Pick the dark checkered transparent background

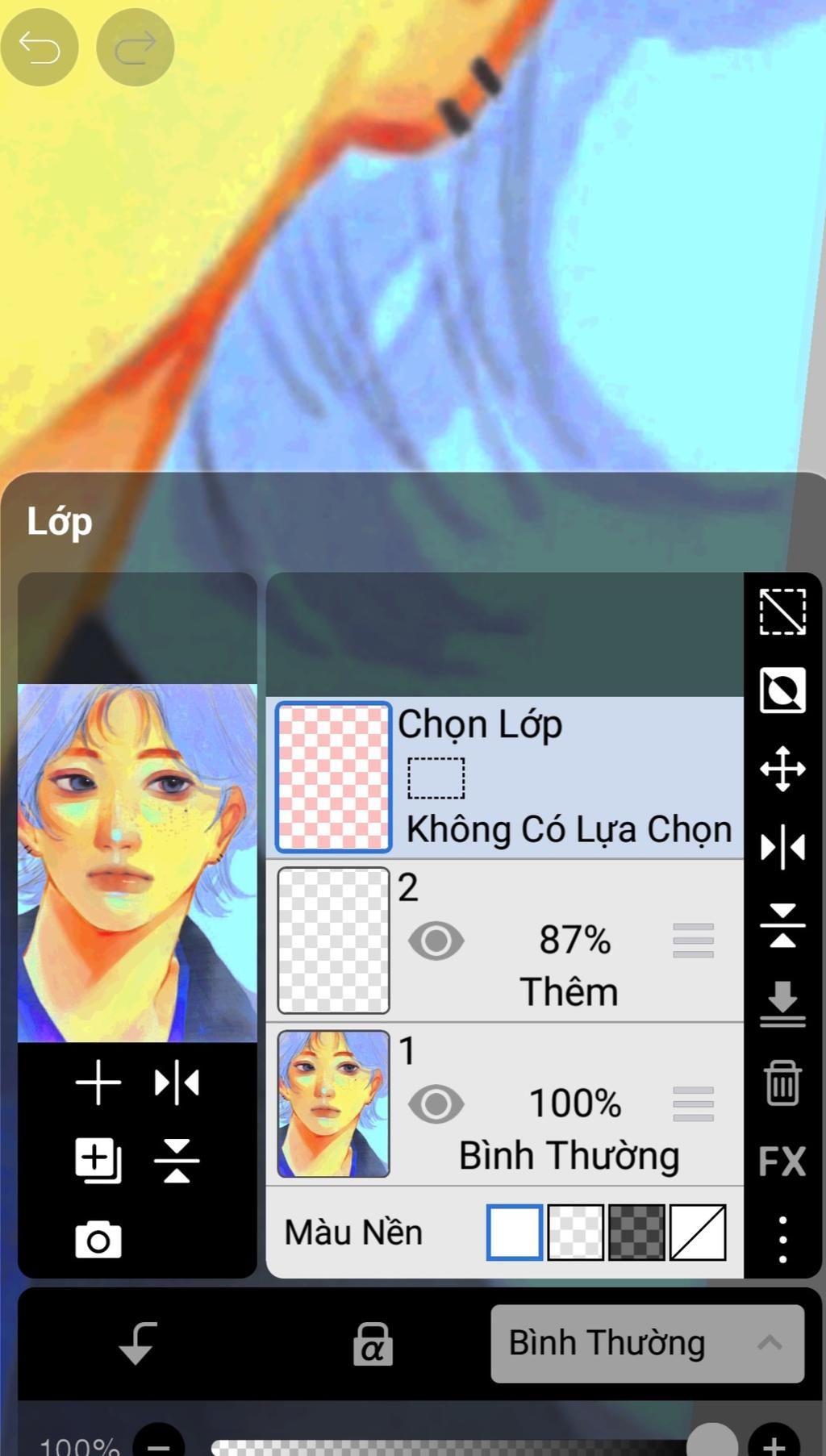coord(636,1232)
